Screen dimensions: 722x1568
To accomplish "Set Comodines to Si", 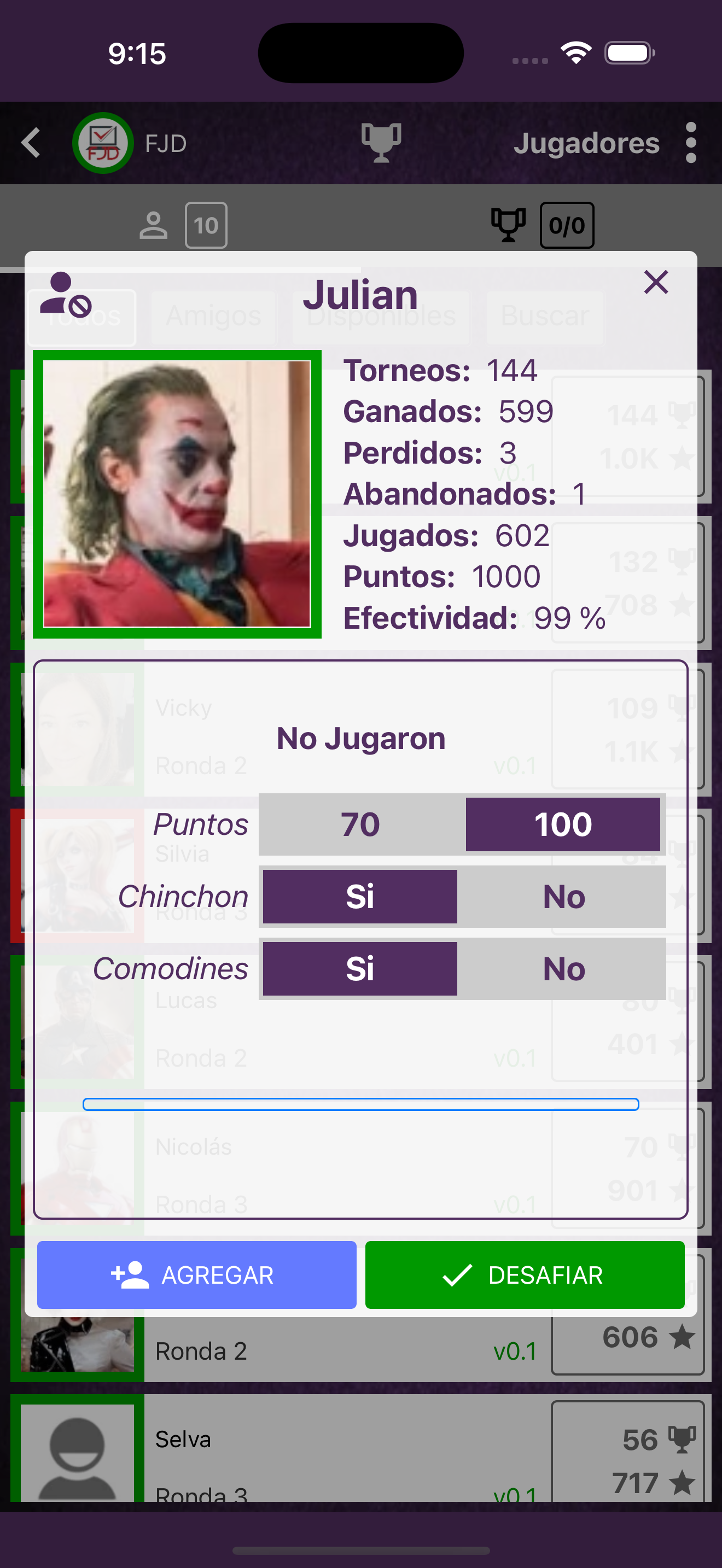I will click(360, 968).
